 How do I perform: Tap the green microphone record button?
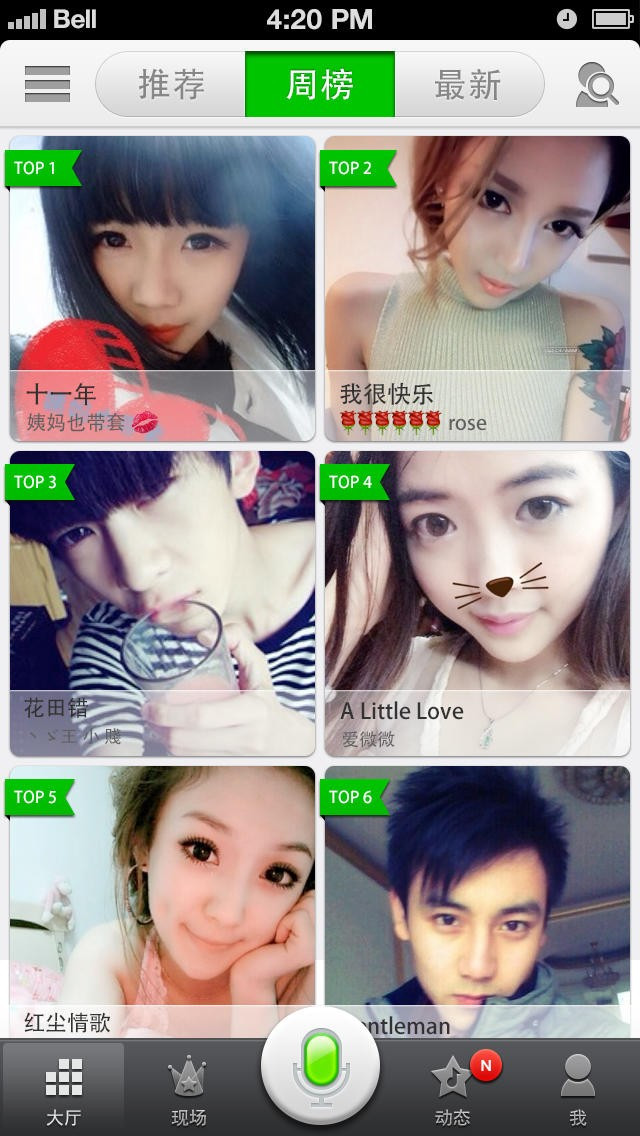coord(320,1070)
